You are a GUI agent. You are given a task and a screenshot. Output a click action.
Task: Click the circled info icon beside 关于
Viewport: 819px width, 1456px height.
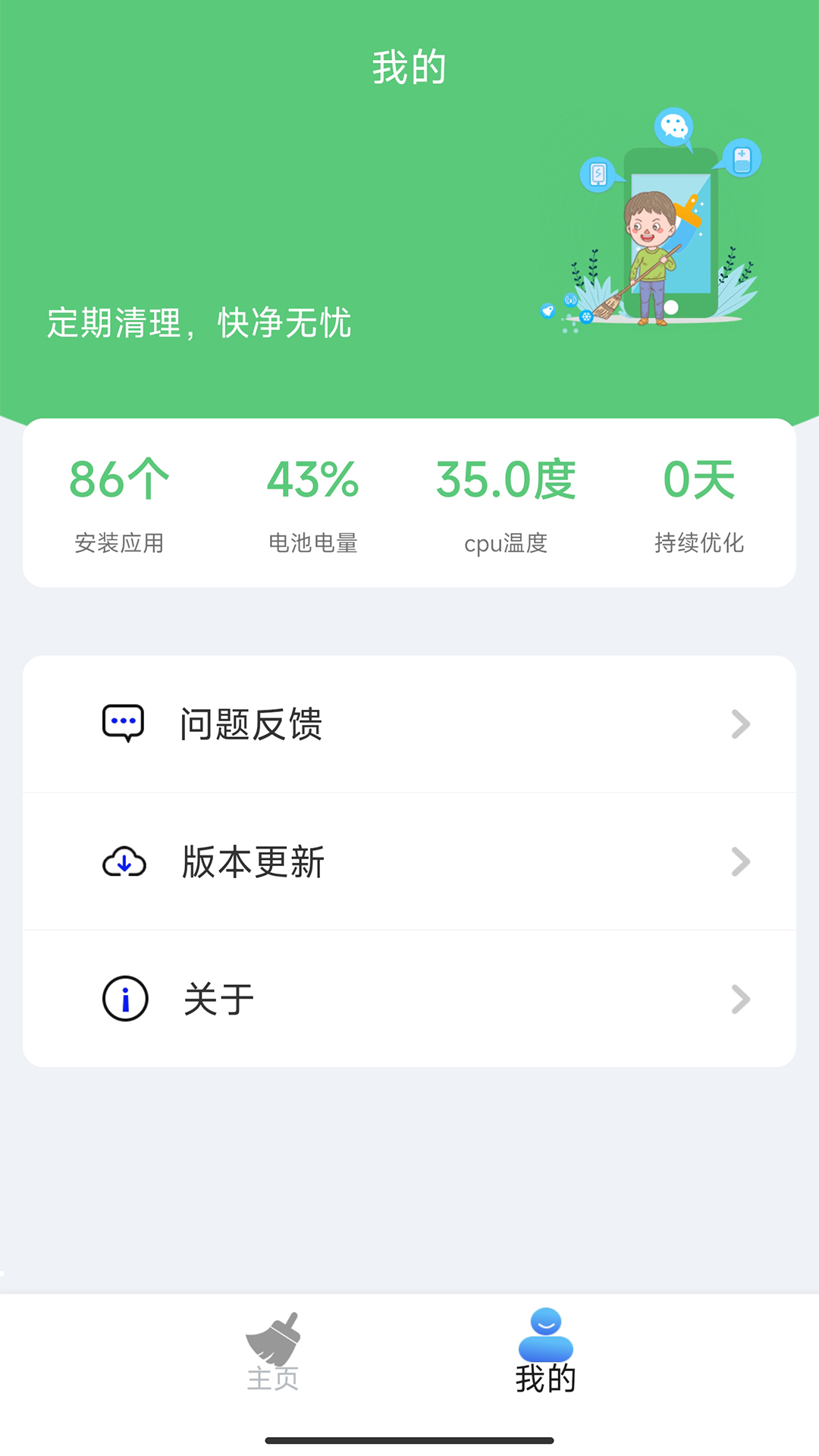(x=125, y=998)
